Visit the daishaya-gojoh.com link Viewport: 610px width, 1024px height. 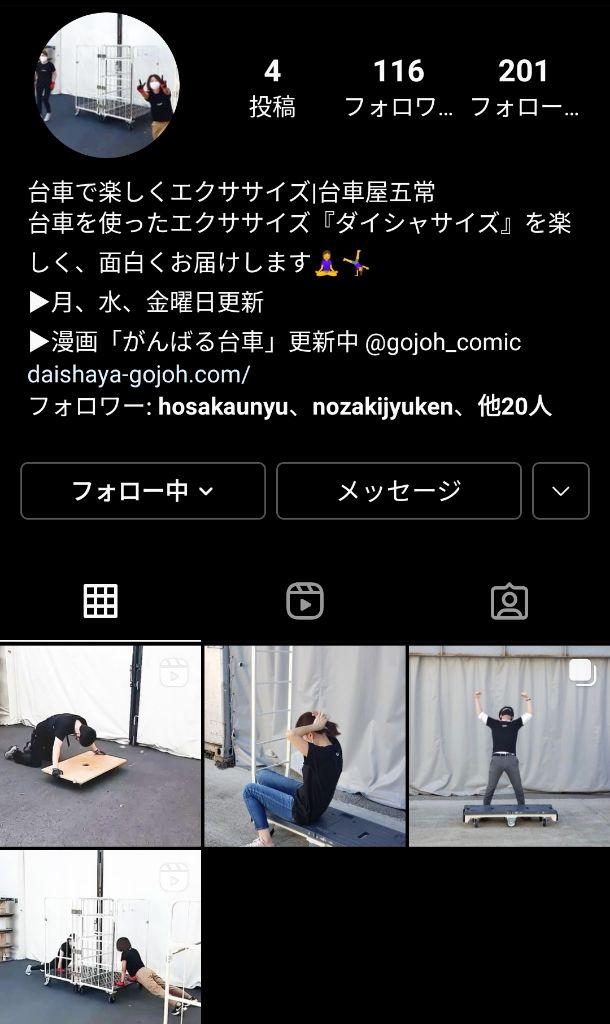point(139,375)
